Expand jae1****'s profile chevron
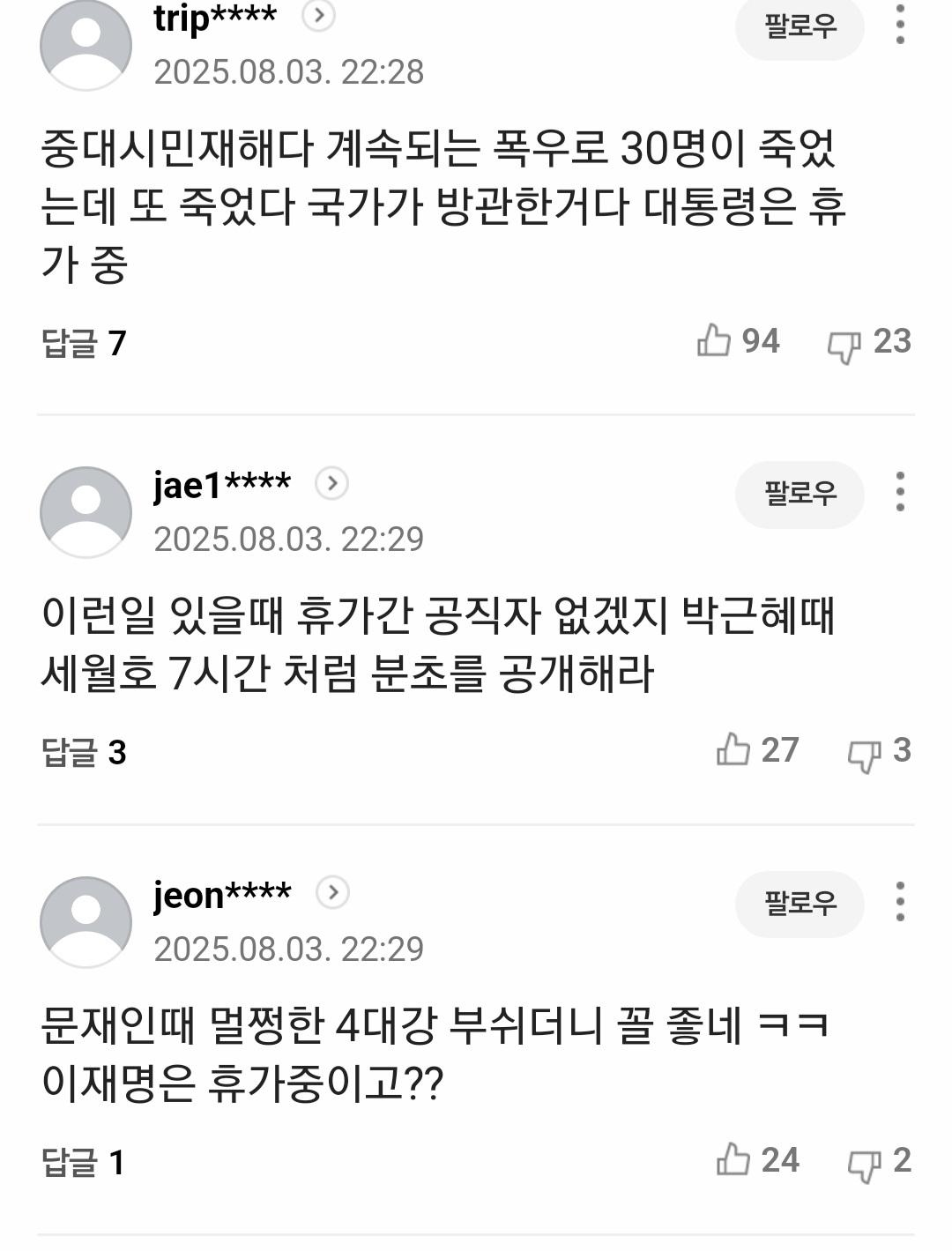Viewport: 952px width, 1251px height. 331,483
